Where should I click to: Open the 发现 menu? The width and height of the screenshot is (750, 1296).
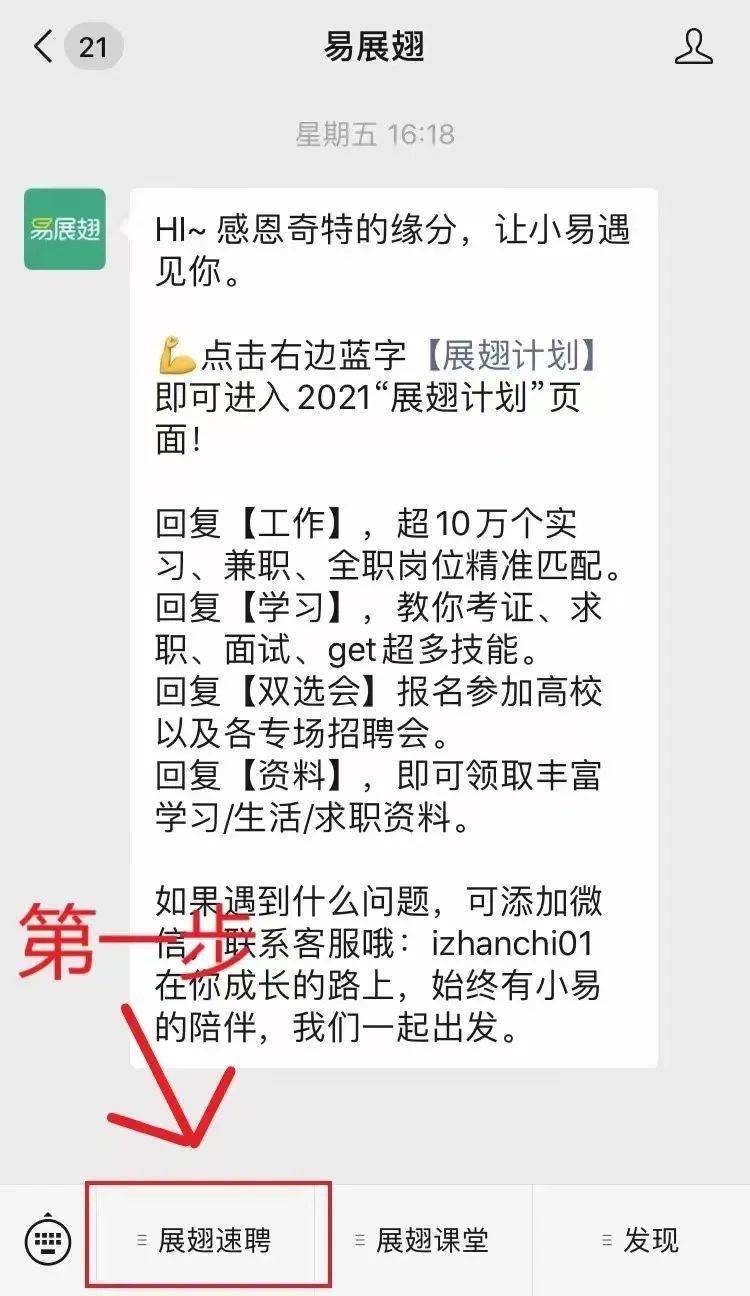tap(640, 1241)
